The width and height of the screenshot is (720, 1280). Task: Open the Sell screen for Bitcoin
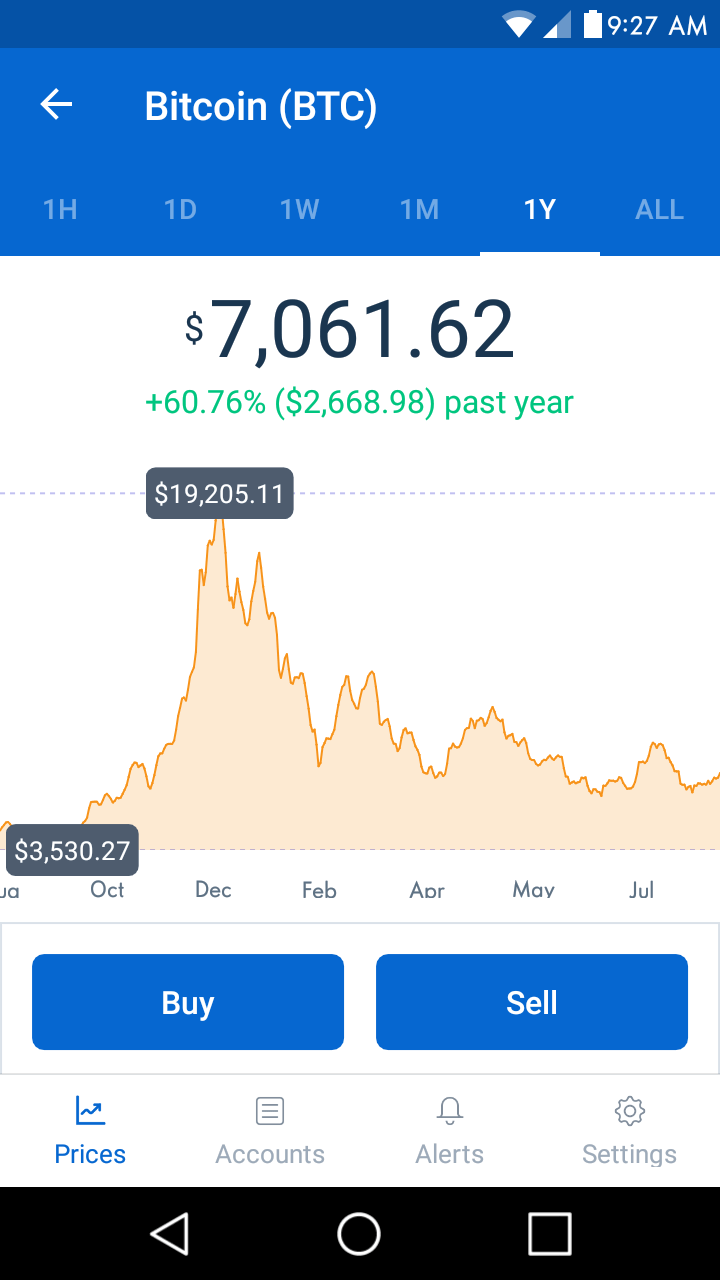point(531,1001)
